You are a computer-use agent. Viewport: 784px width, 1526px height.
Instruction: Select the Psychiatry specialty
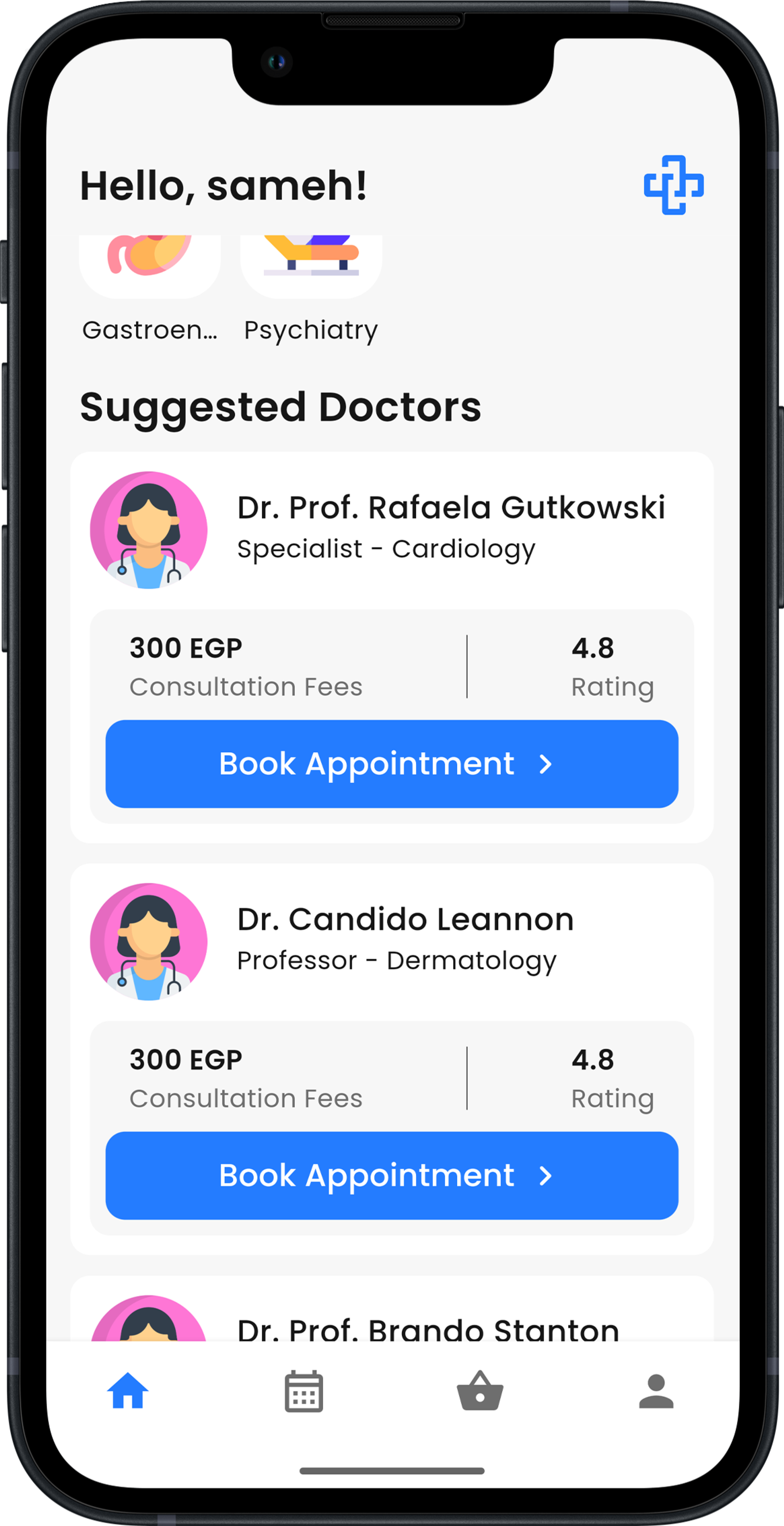pos(311,289)
